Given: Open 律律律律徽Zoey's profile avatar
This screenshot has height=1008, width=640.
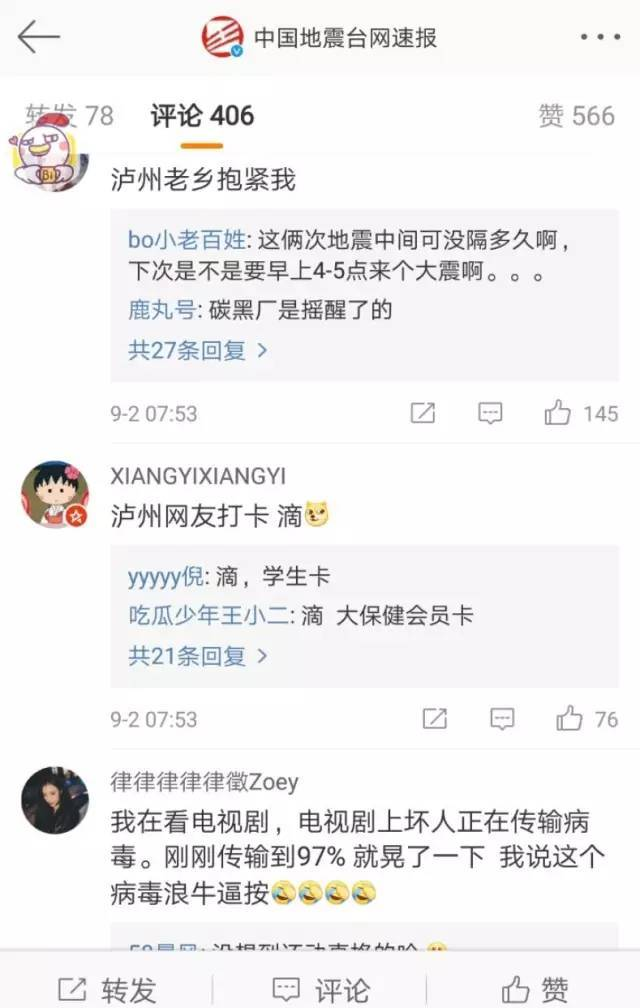Looking at the screenshot, I should 55,800.
